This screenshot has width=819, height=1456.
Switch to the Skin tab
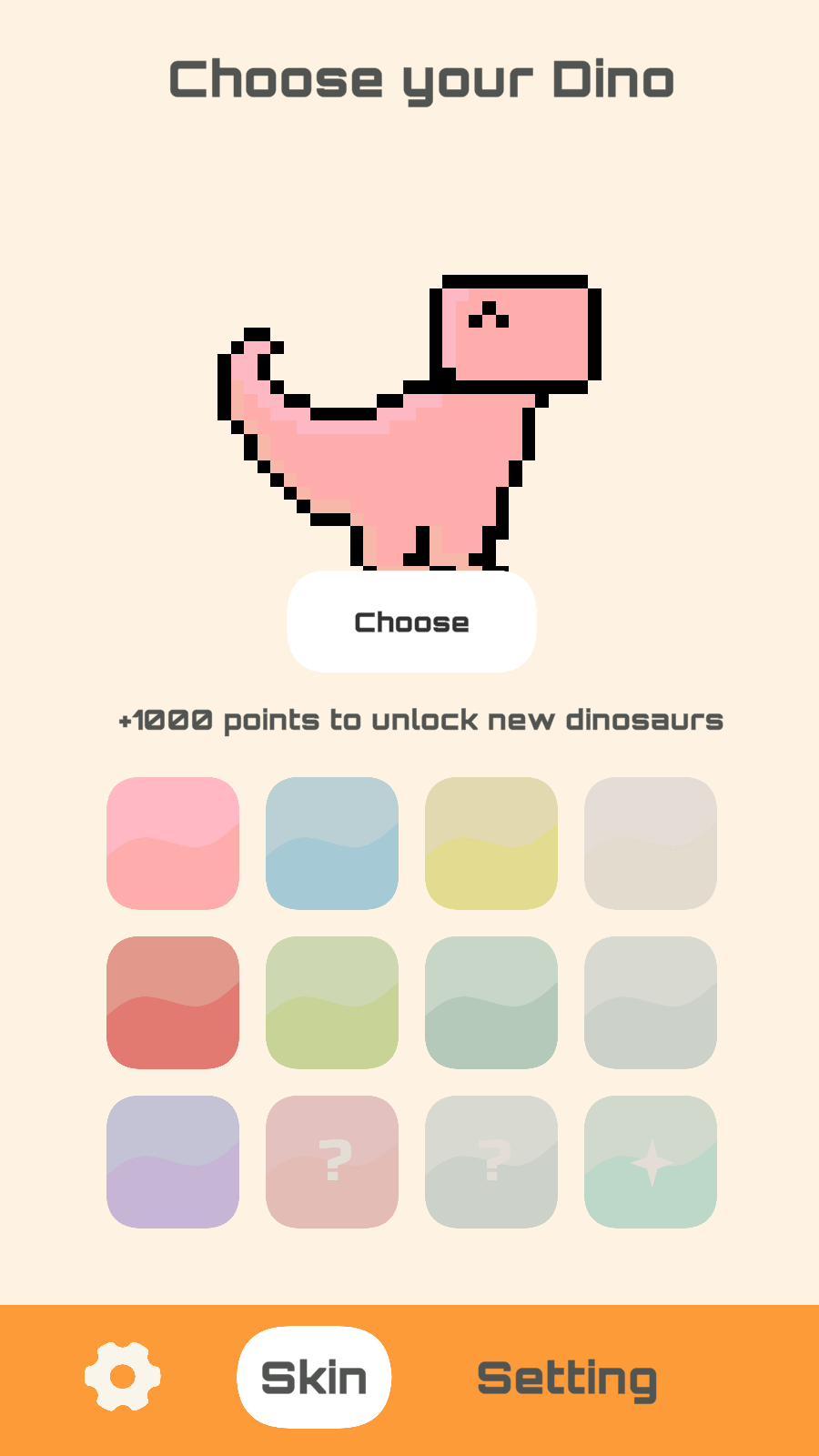pyautogui.click(x=314, y=1377)
